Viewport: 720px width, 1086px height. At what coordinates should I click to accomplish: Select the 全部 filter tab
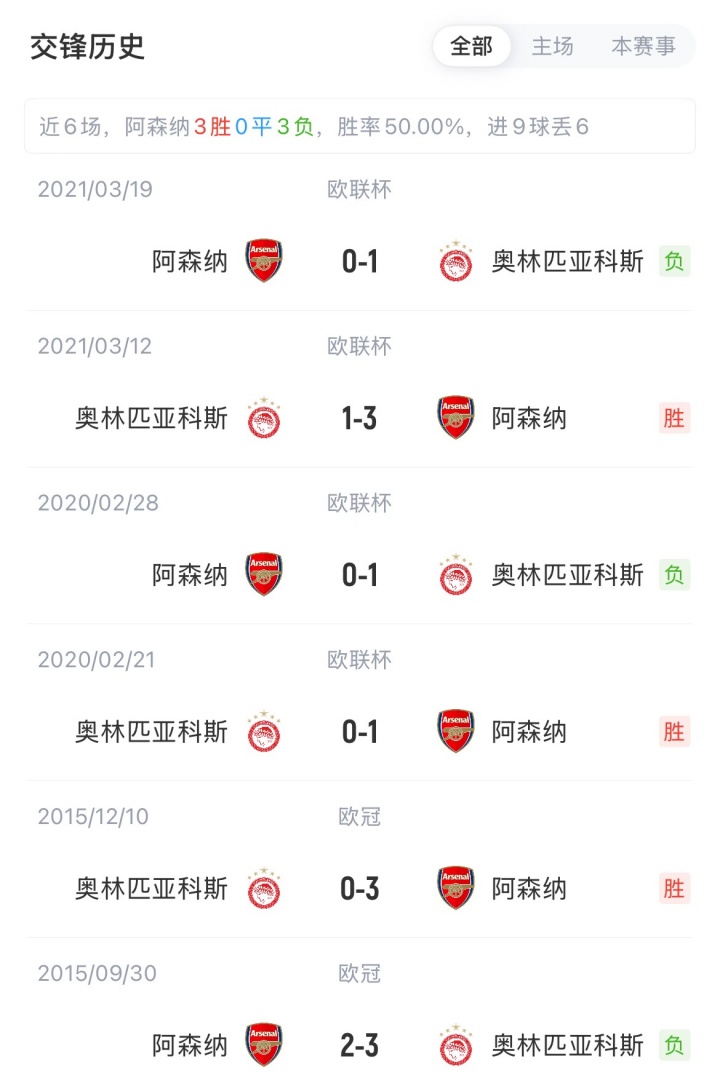pyautogui.click(x=472, y=46)
